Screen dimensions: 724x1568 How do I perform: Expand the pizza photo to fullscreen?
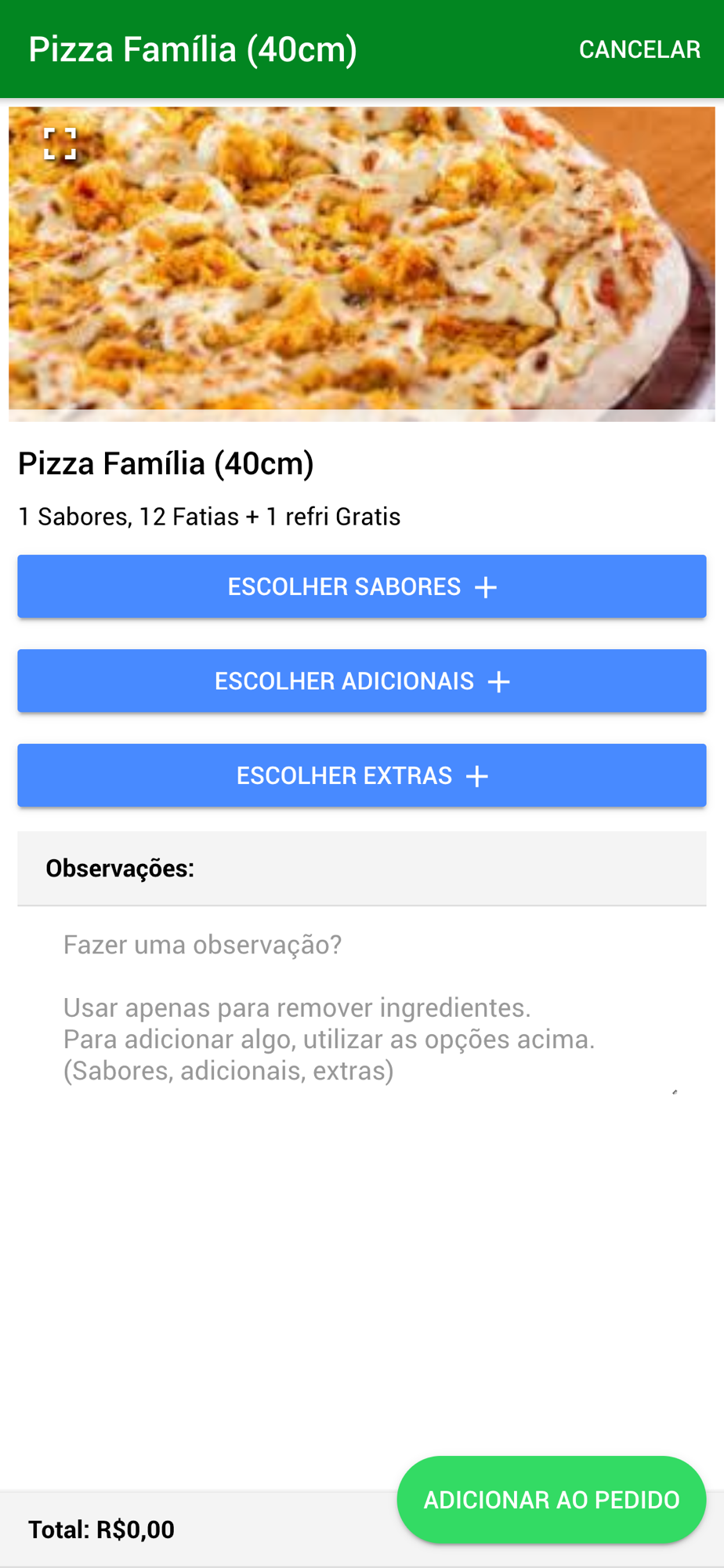pyautogui.click(x=60, y=144)
